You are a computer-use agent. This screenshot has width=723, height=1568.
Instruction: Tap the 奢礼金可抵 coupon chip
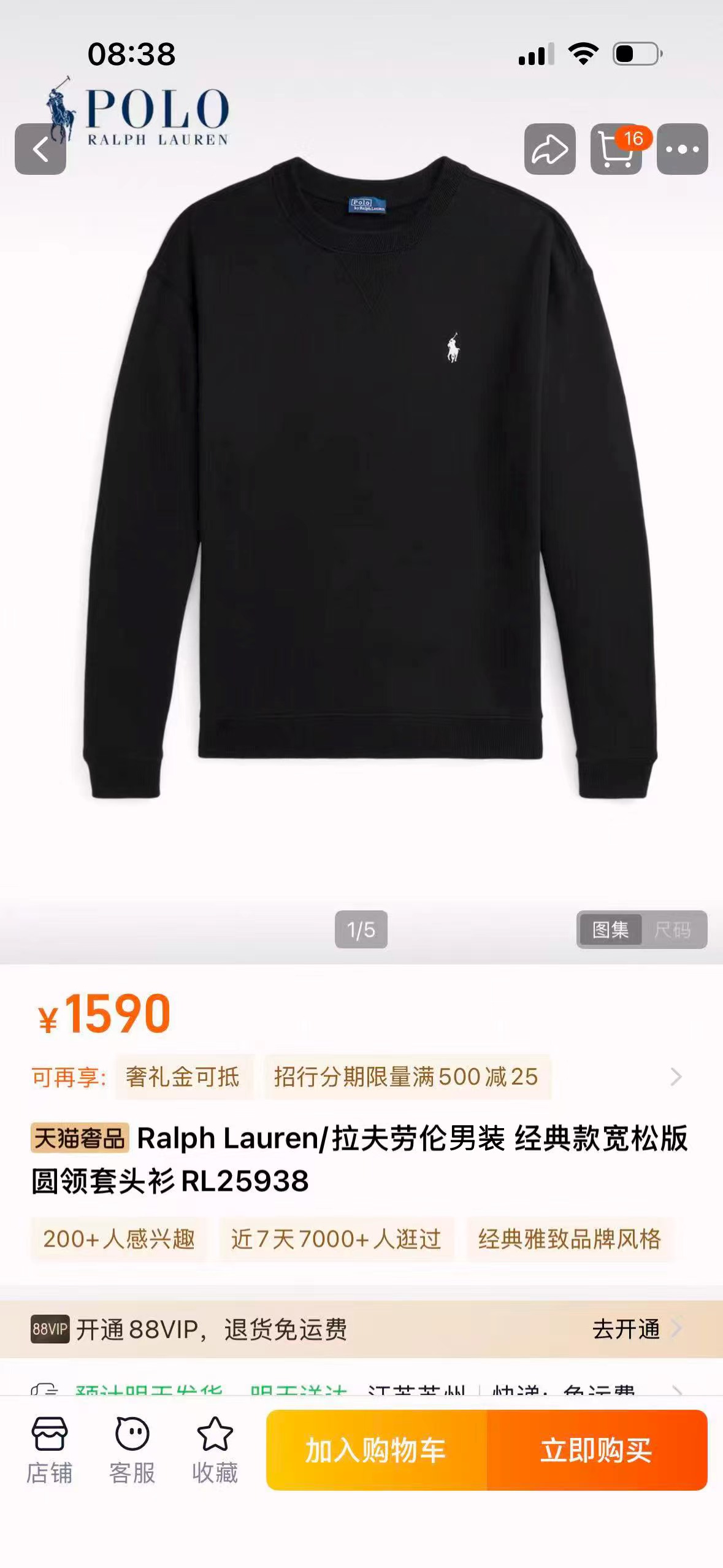[x=183, y=1077]
